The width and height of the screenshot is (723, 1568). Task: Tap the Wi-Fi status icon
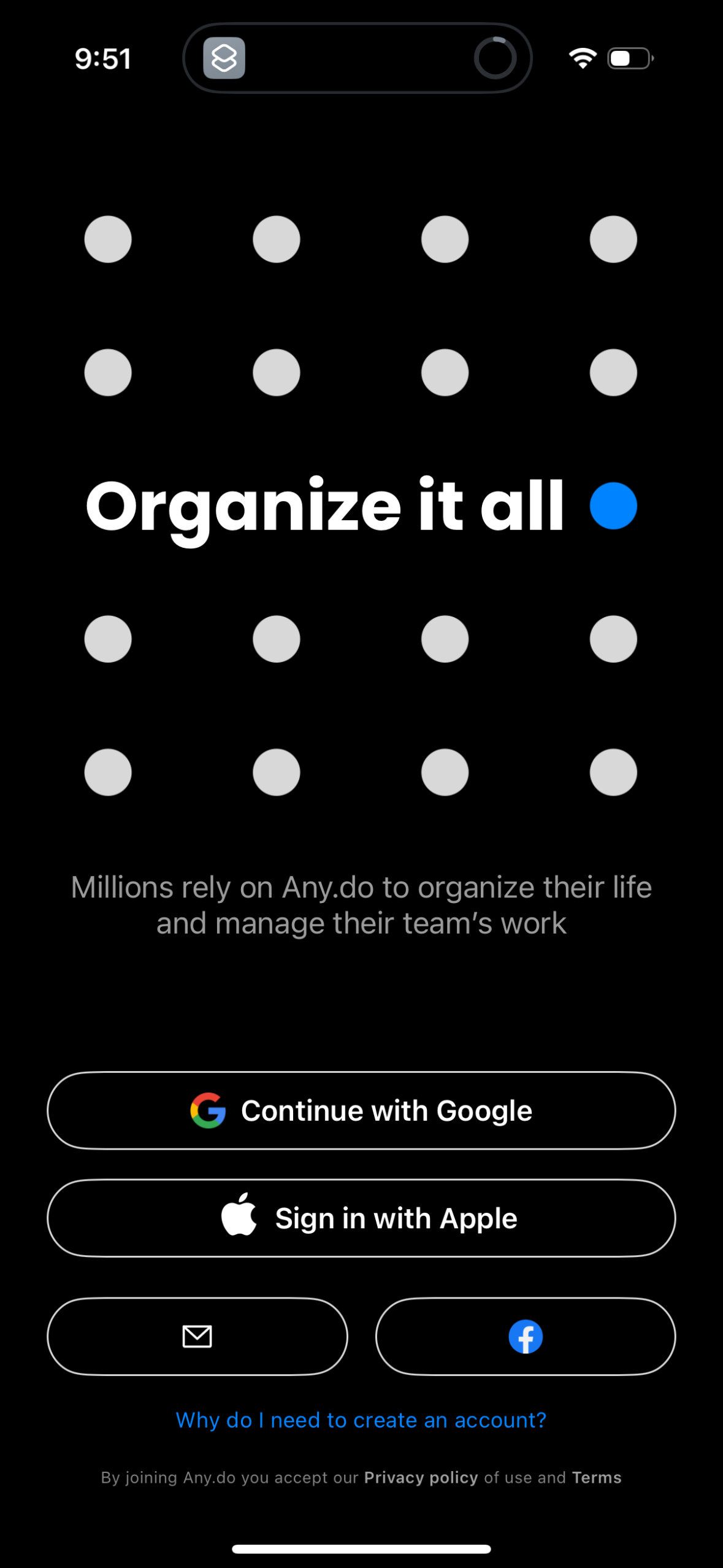[581, 57]
